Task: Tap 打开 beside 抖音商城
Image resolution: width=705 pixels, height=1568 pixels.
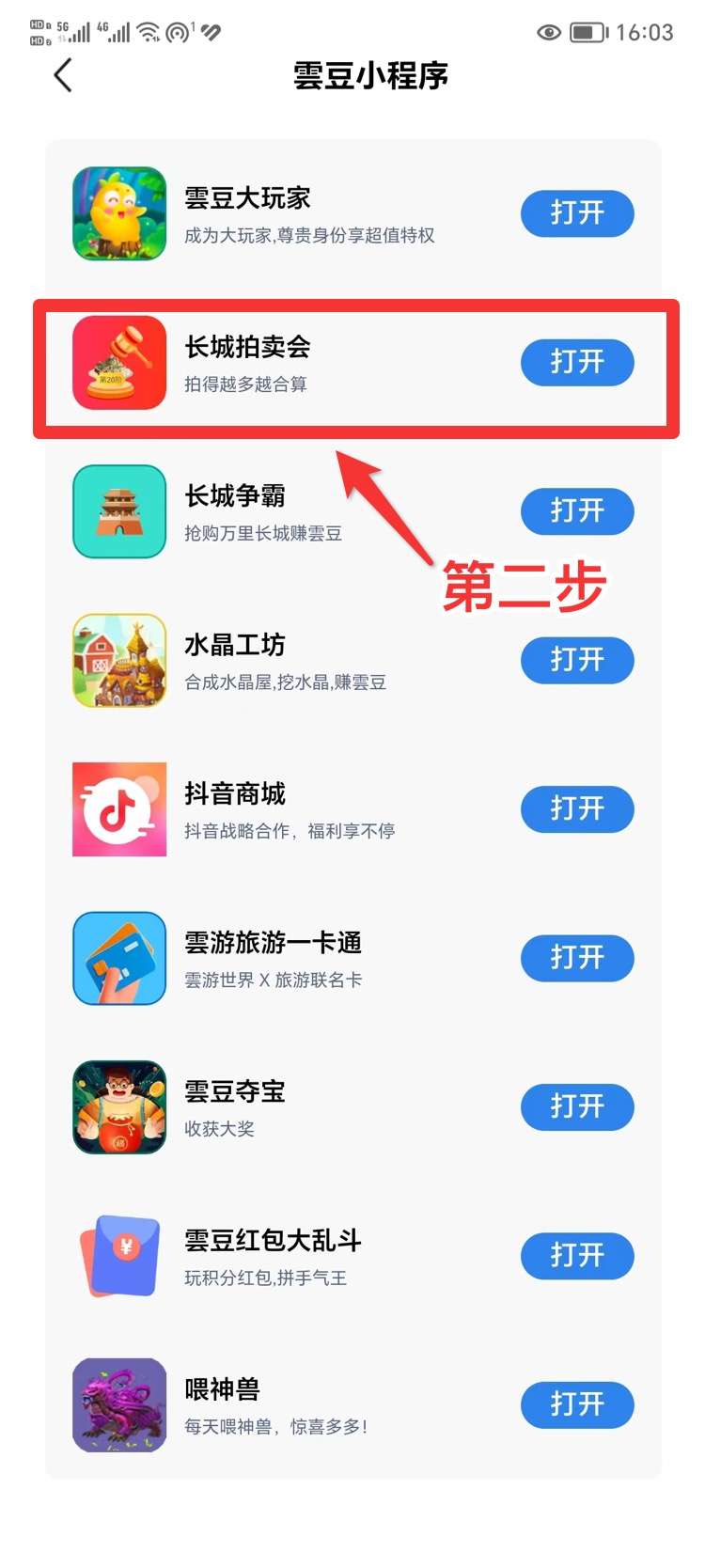Action: [x=577, y=808]
